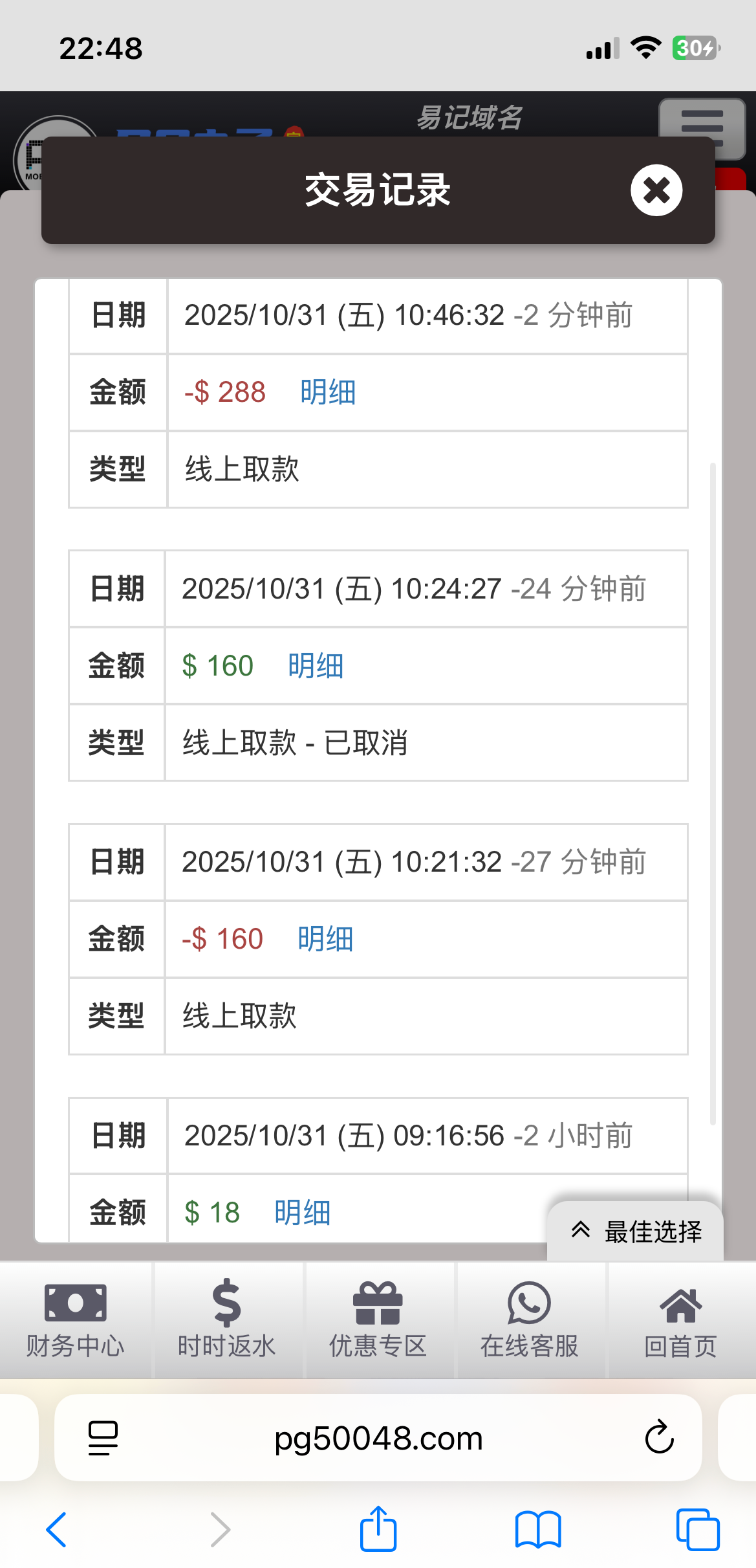Share this page
The height and width of the screenshot is (1568, 756).
[x=378, y=1530]
